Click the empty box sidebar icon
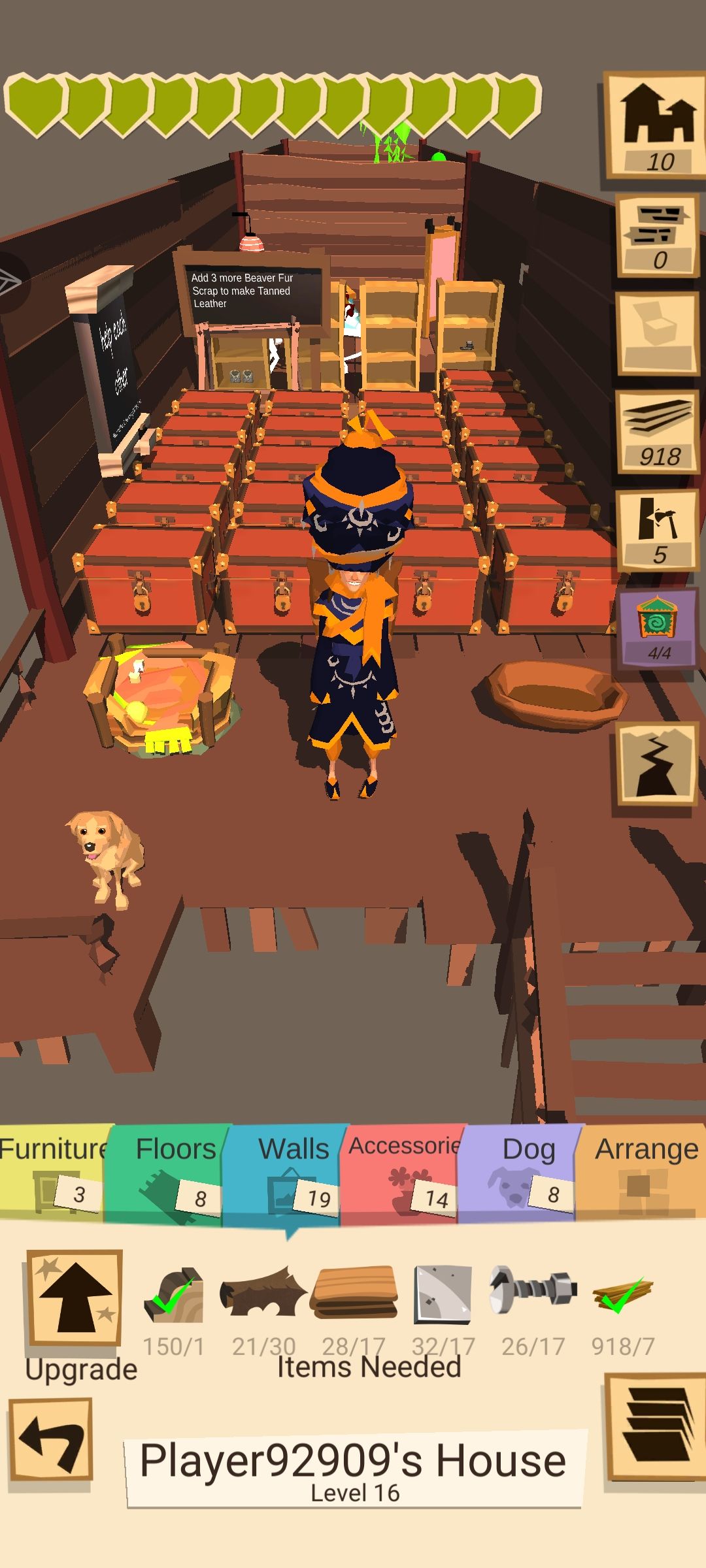This screenshot has height=1568, width=706. (x=657, y=333)
